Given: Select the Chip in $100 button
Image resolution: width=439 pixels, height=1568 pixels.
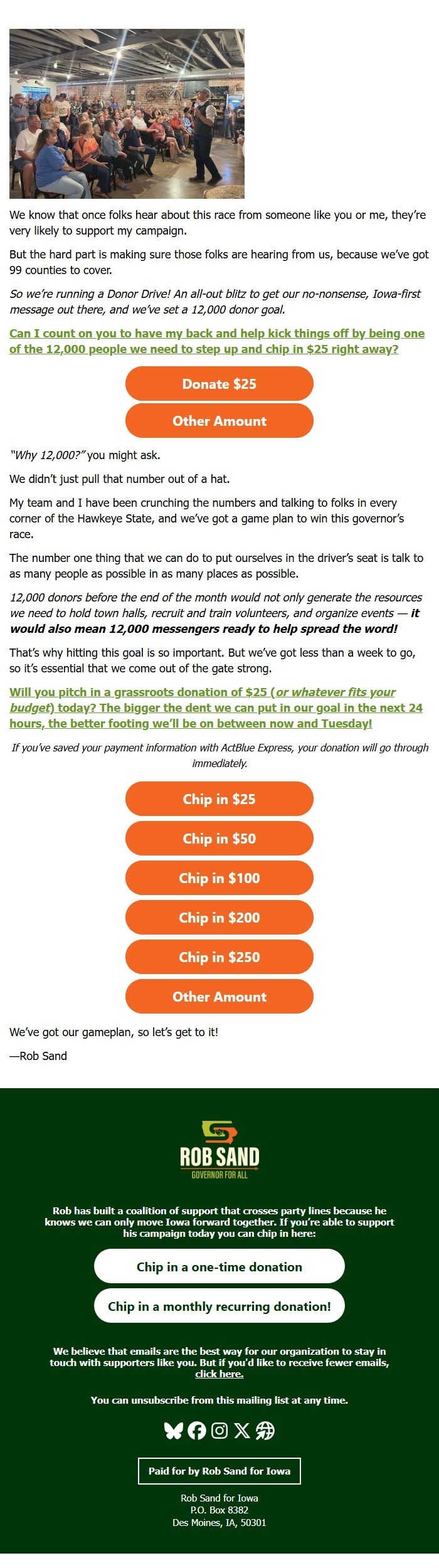Looking at the screenshot, I should pyautogui.click(x=219, y=878).
